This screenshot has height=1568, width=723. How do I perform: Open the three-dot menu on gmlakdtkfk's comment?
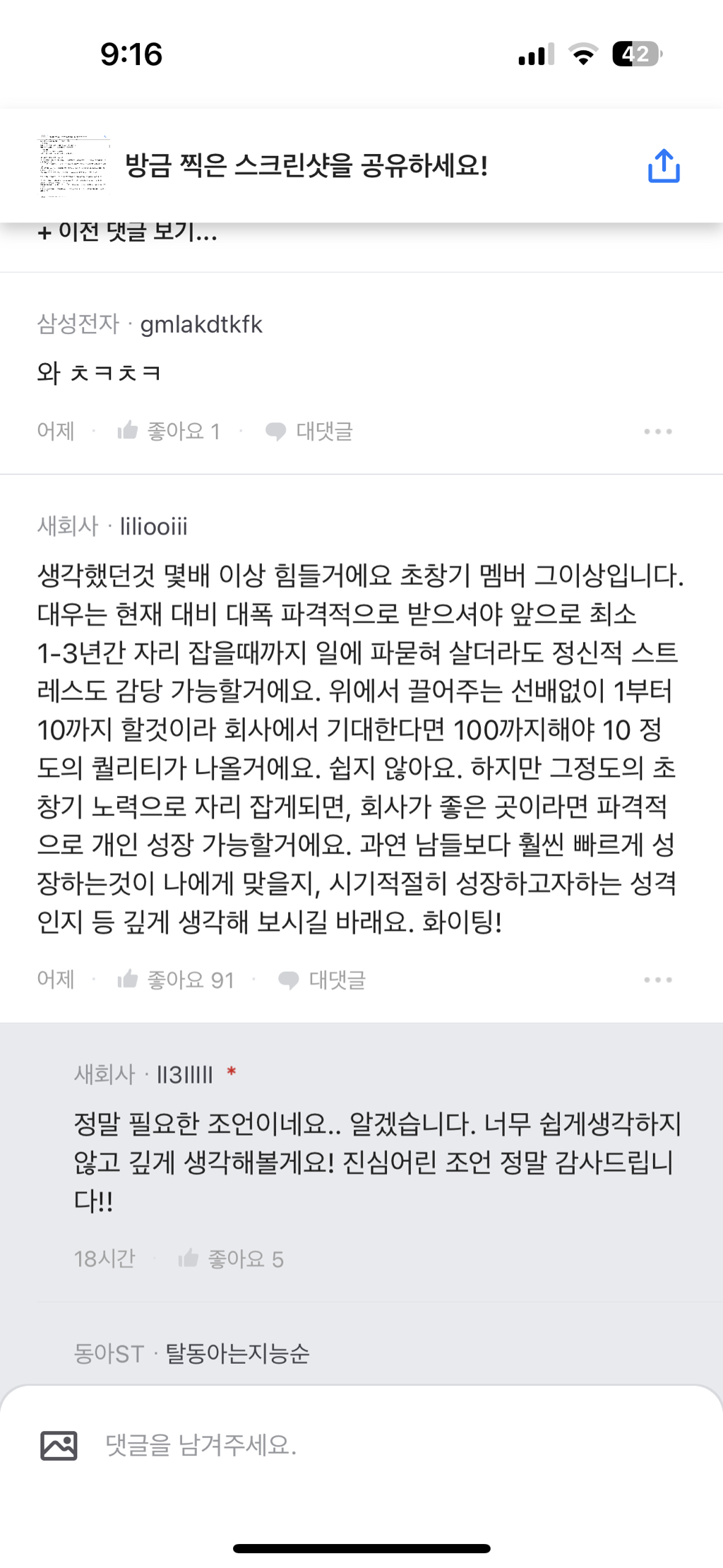[659, 430]
